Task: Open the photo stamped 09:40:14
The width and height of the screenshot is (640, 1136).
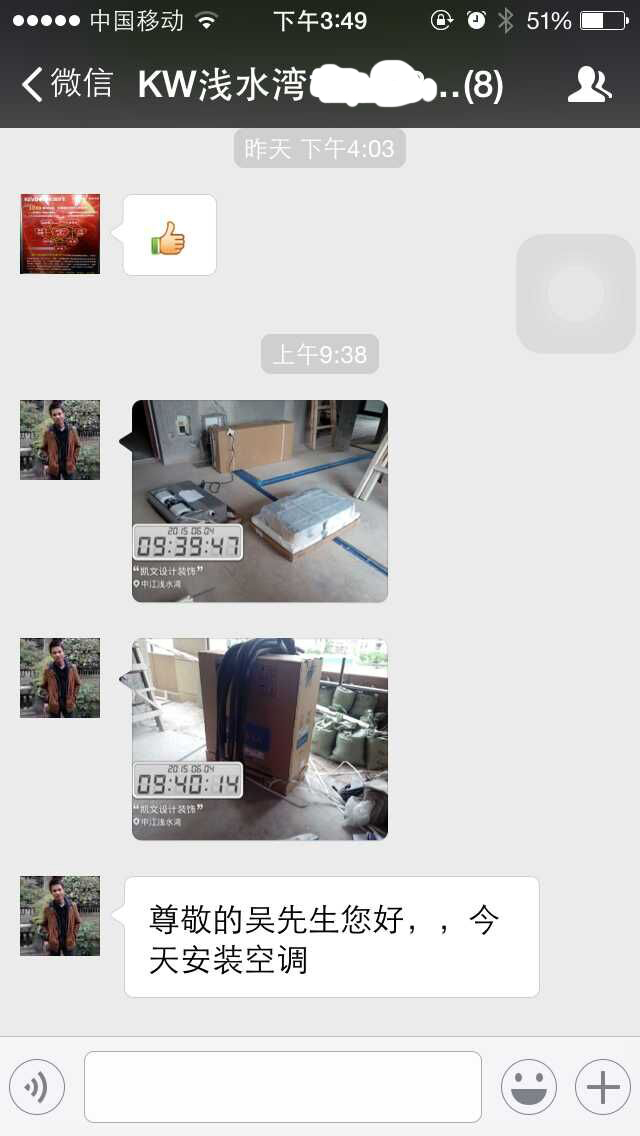Action: click(260, 739)
